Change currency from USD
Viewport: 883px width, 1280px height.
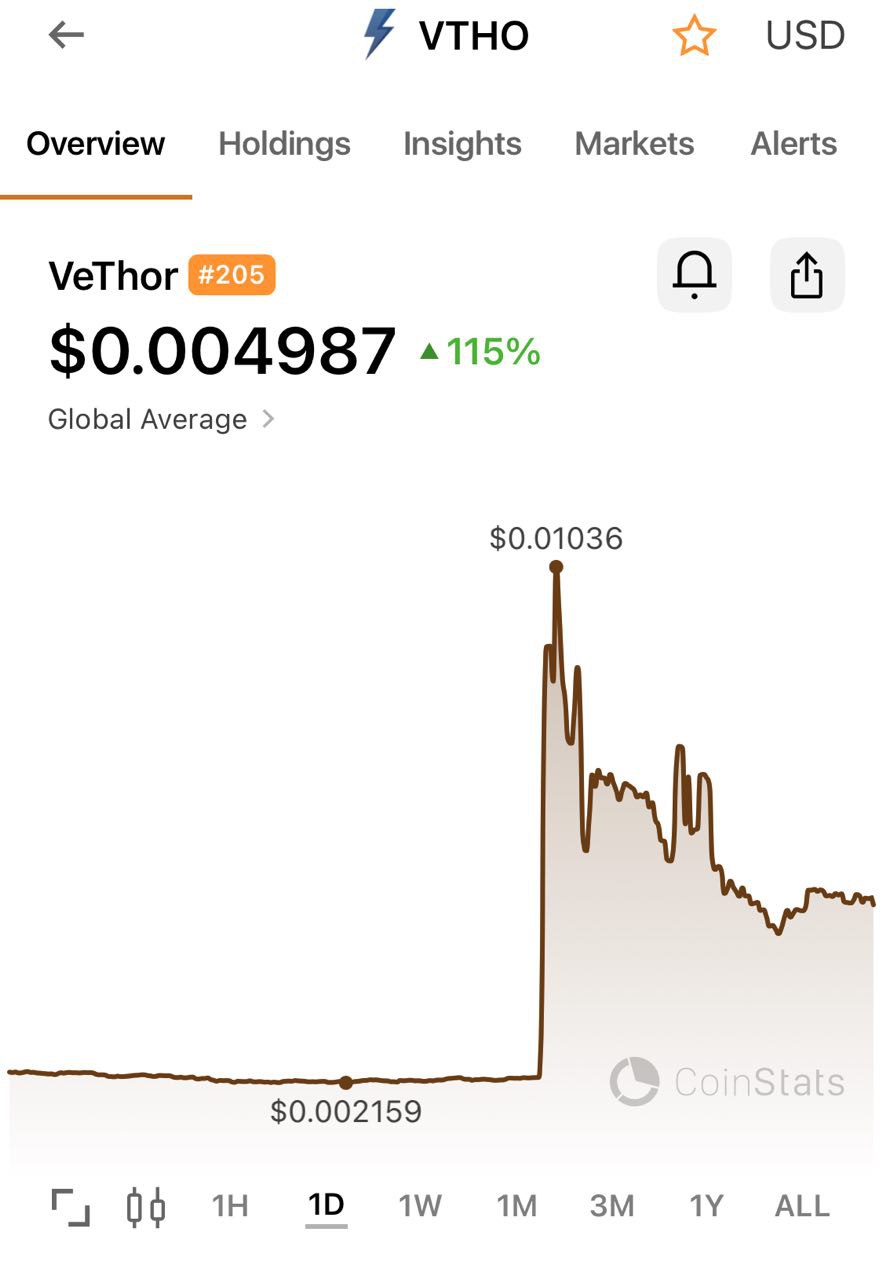(804, 35)
